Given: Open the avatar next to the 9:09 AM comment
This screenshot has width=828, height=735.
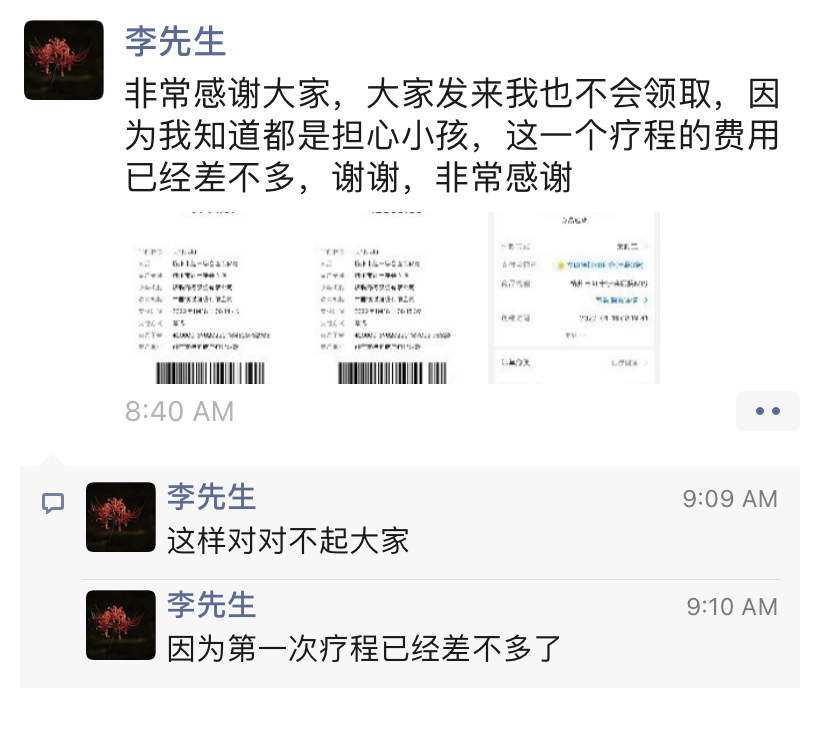Looking at the screenshot, I should point(121,517).
